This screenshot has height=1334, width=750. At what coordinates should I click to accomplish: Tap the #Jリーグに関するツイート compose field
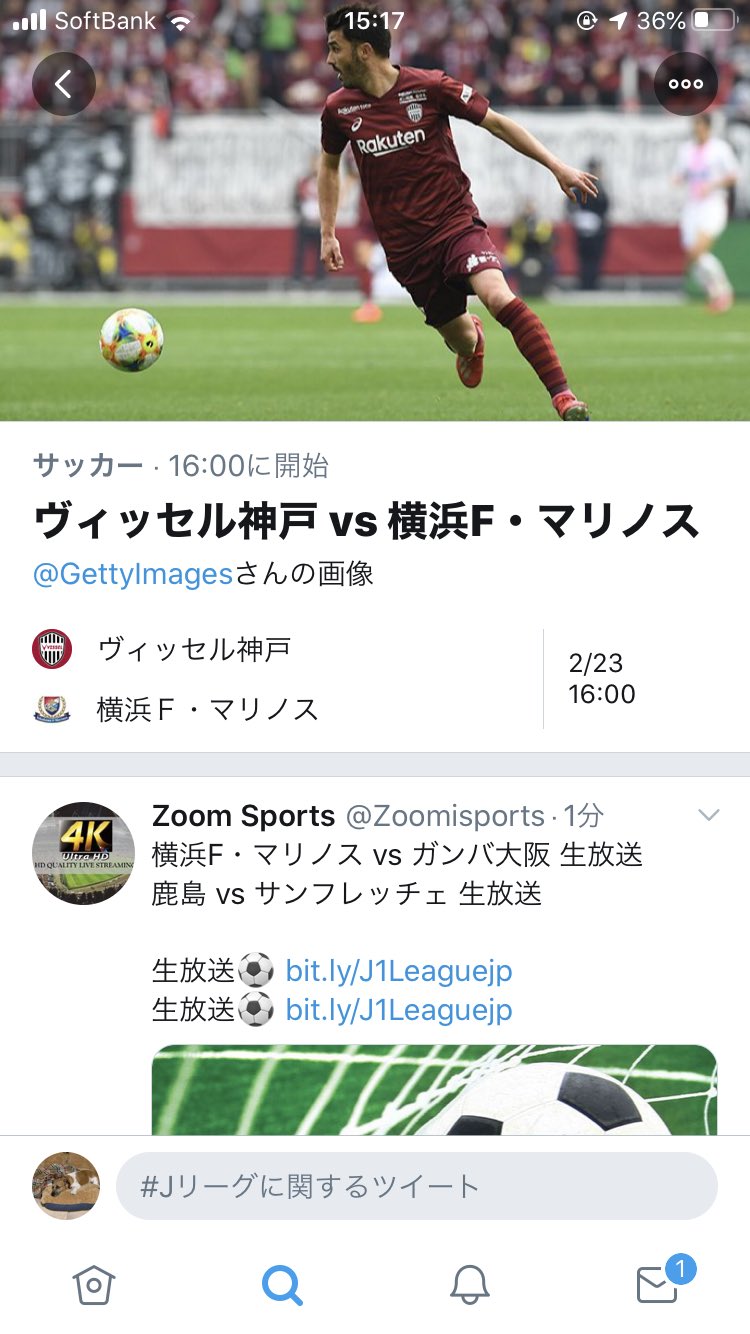416,1186
